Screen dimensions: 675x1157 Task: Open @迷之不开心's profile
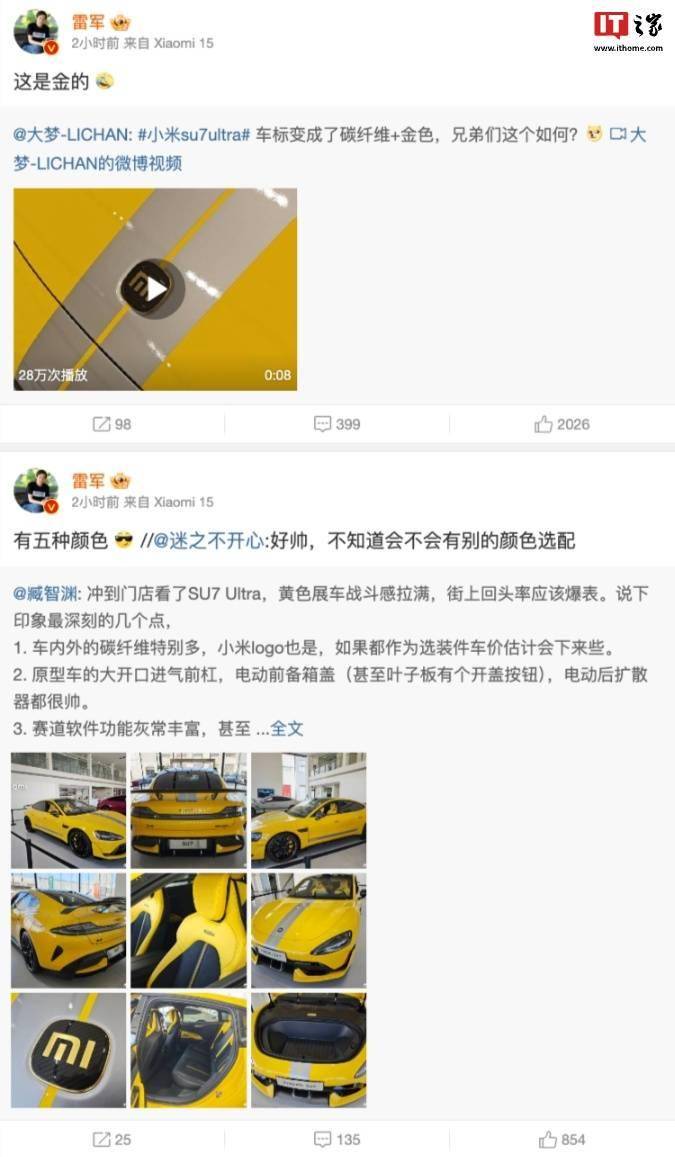pyautogui.click(x=212, y=541)
